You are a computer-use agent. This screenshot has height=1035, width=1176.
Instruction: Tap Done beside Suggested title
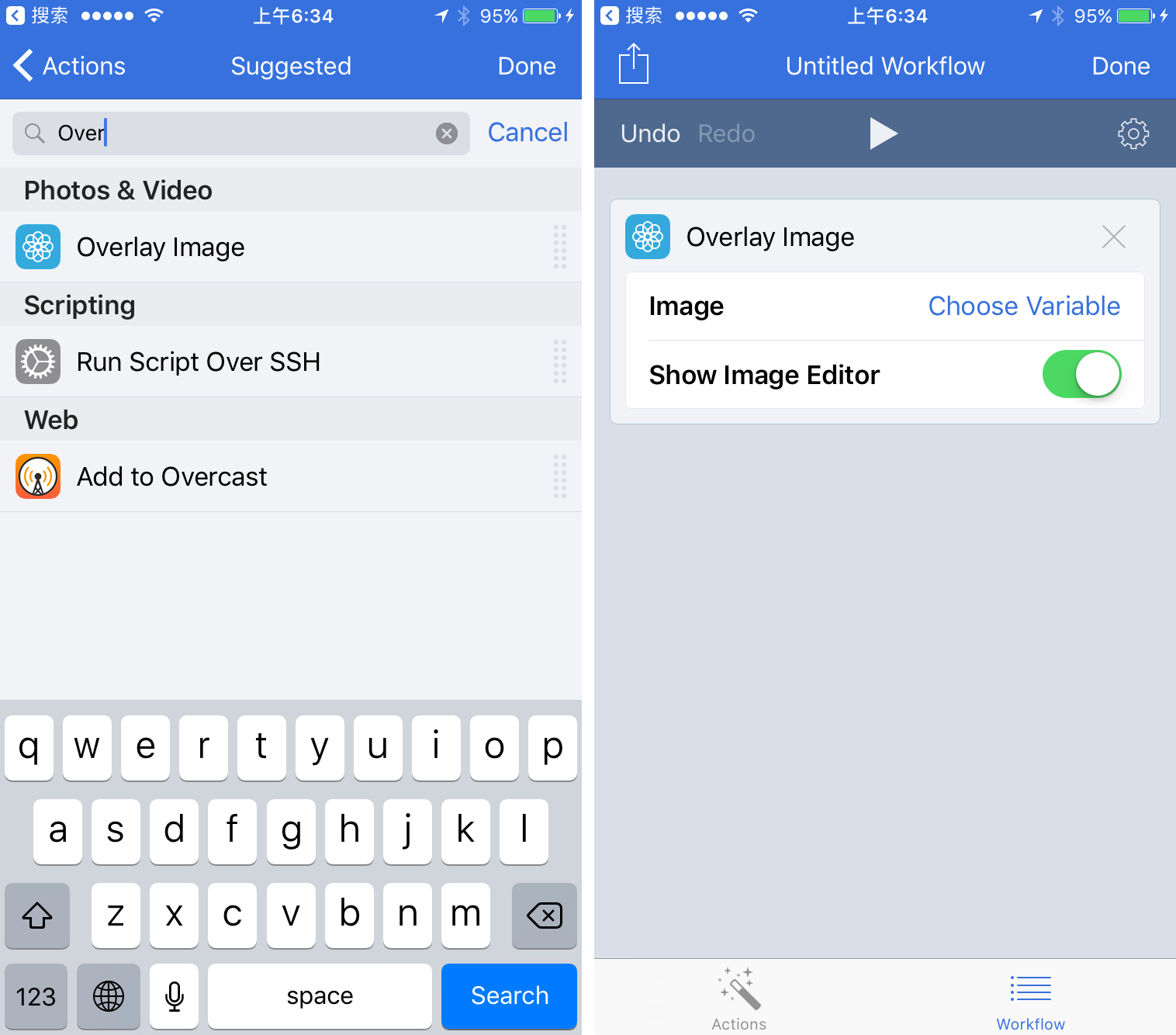click(x=526, y=66)
